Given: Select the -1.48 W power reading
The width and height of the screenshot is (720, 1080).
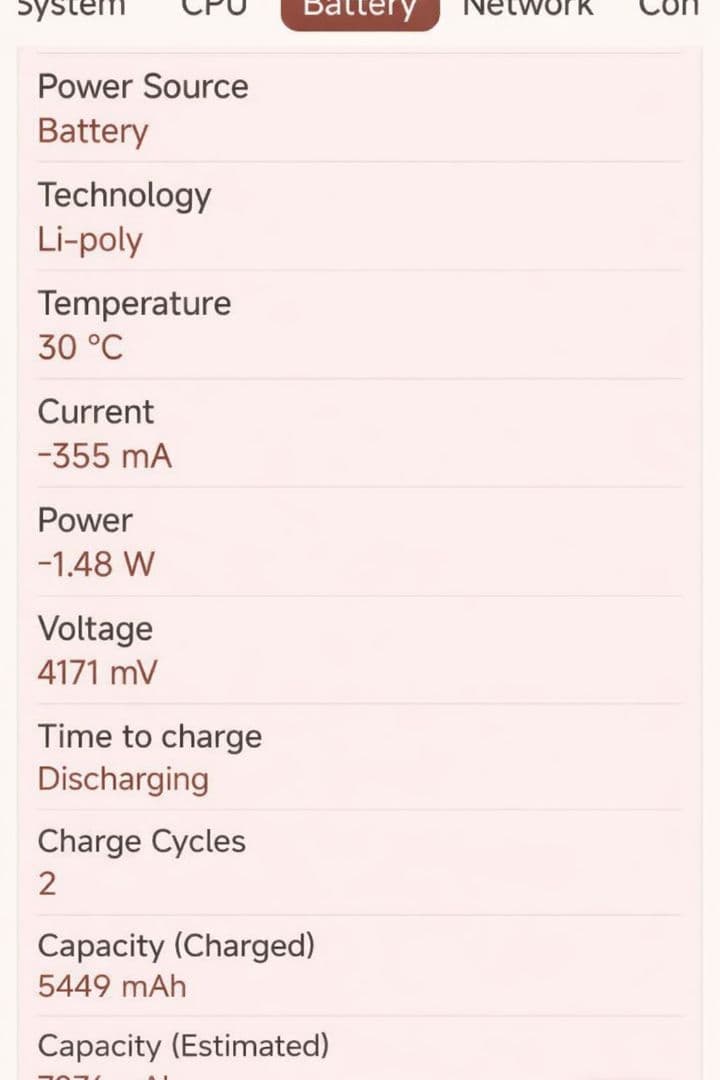Looking at the screenshot, I should [x=95, y=564].
